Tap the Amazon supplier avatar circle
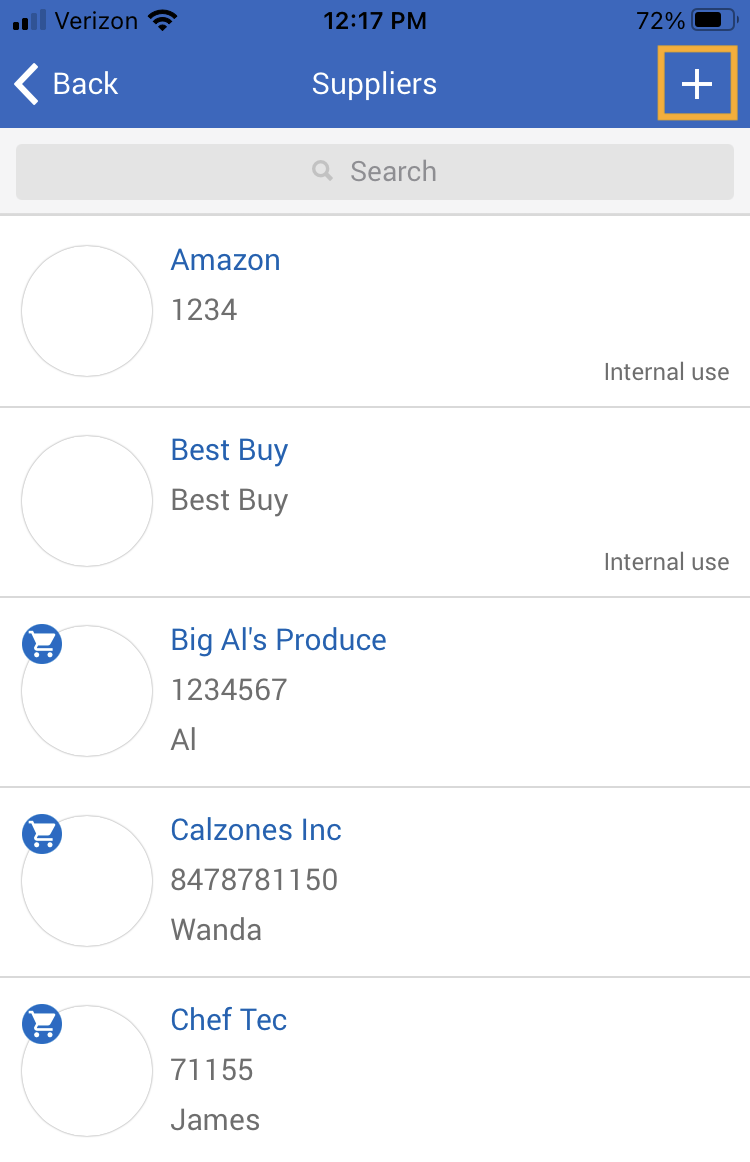750x1162 pixels. [x=87, y=311]
